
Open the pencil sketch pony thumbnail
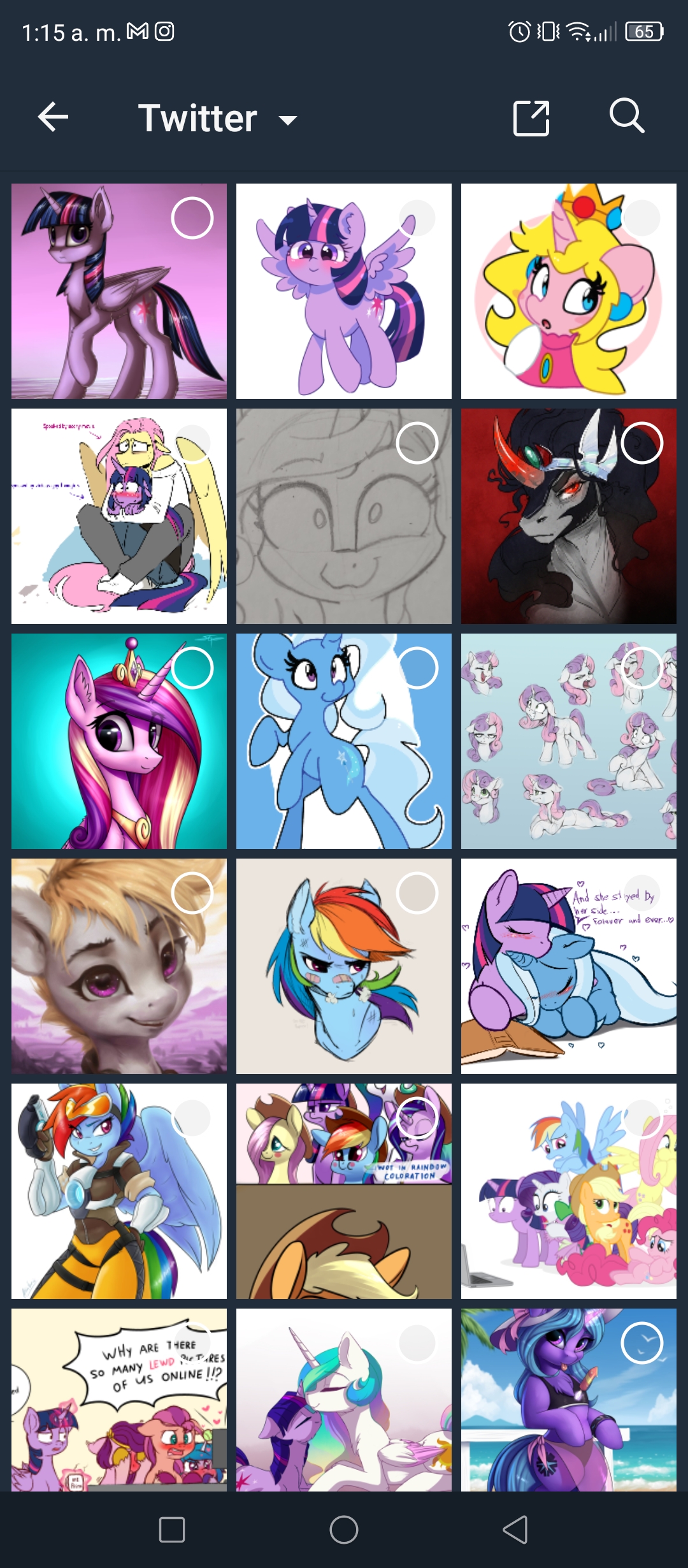click(x=344, y=516)
